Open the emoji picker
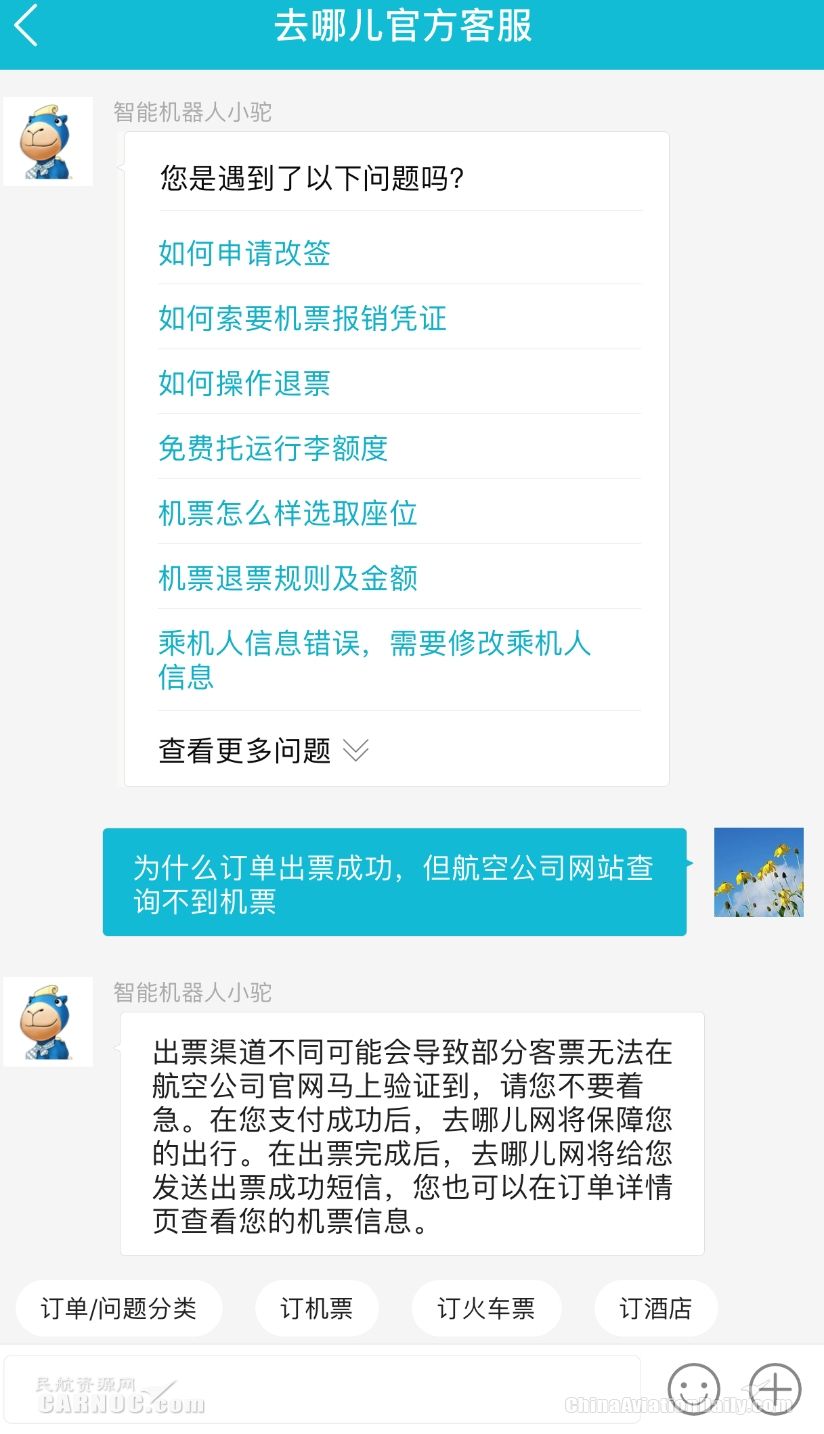 [694, 1389]
